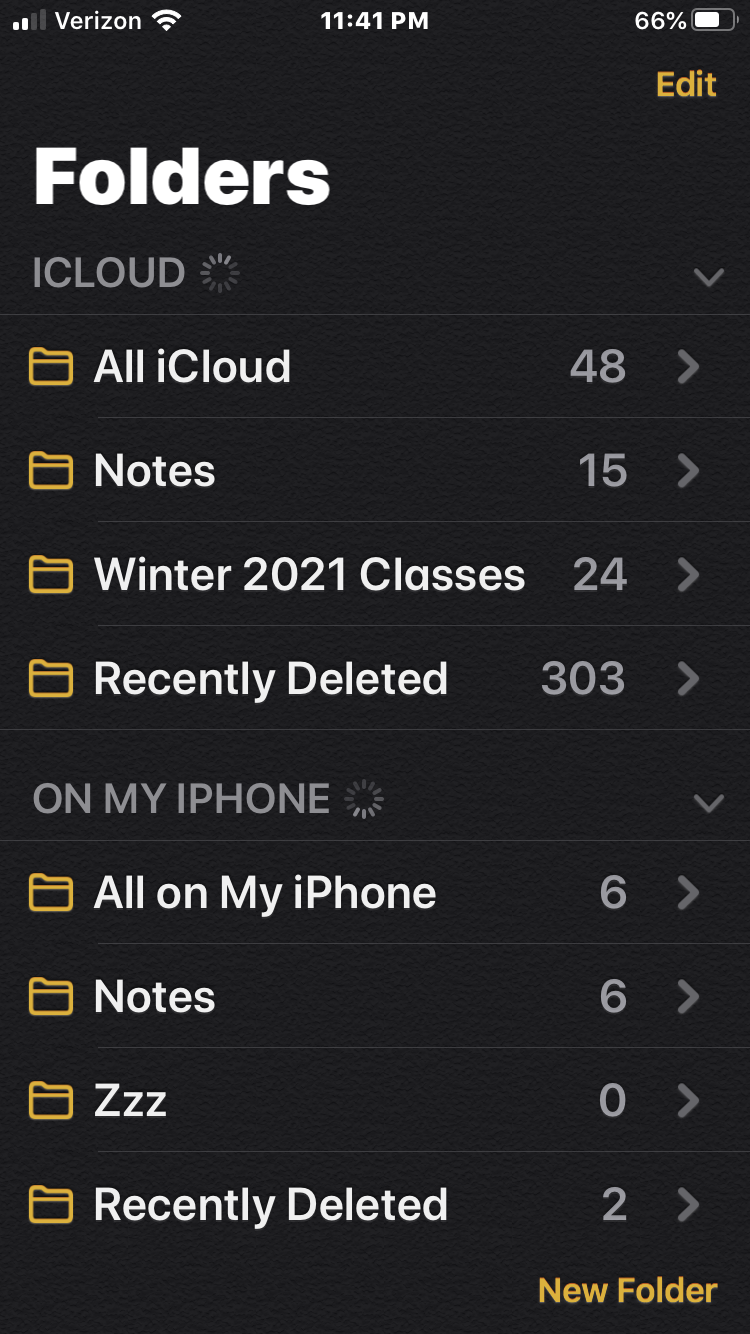Collapse the On My iPhone section
The width and height of the screenshot is (750, 1334).
point(708,802)
